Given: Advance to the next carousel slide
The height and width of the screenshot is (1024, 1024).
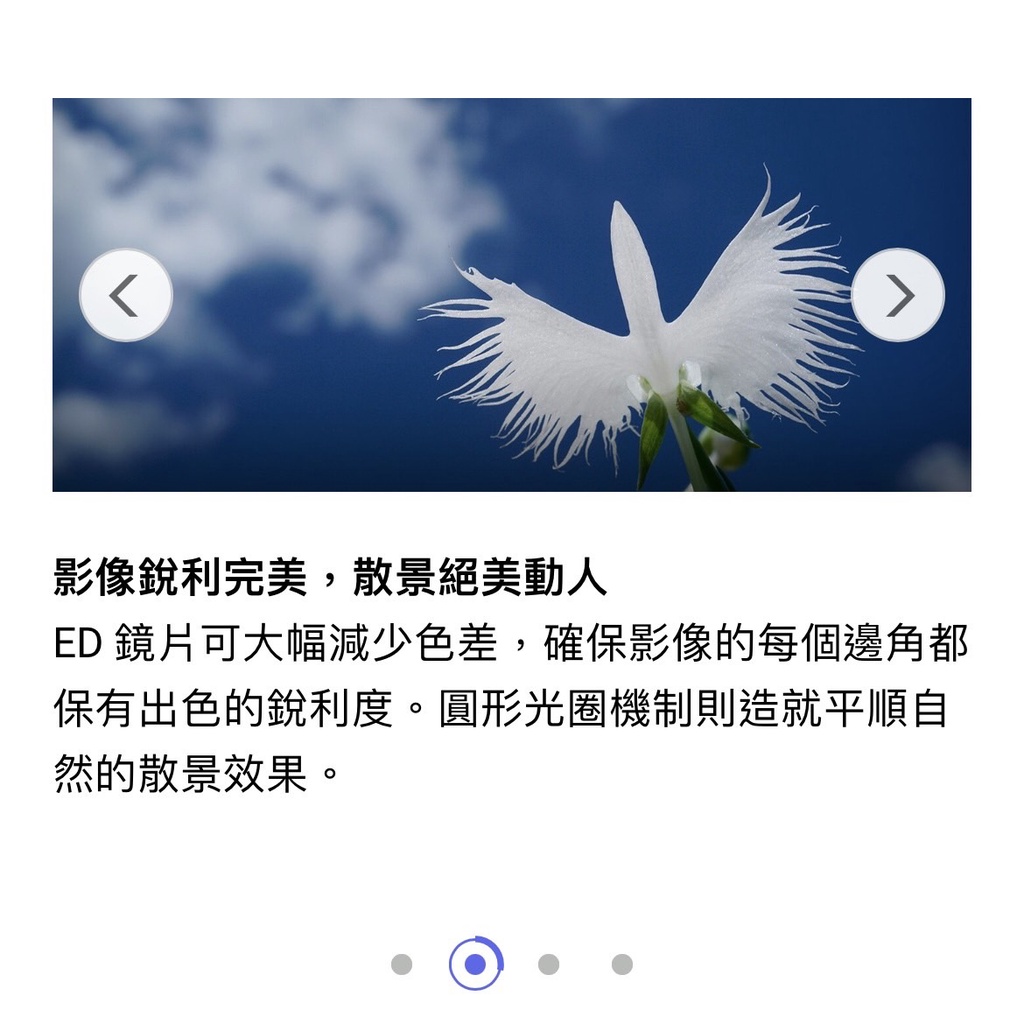Looking at the screenshot, I should (898, 295).
